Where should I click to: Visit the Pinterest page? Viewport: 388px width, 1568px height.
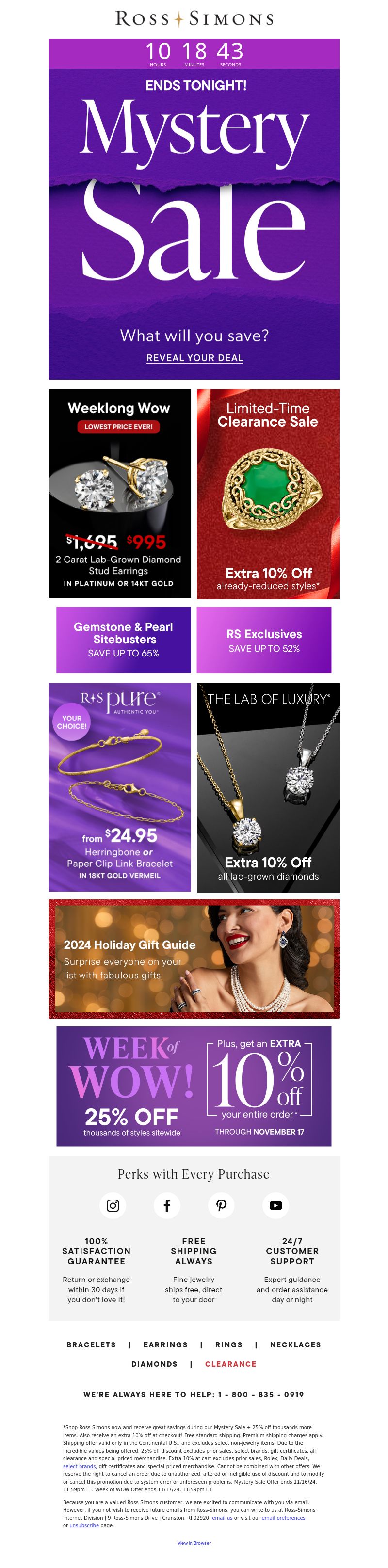pos(221,1205)
